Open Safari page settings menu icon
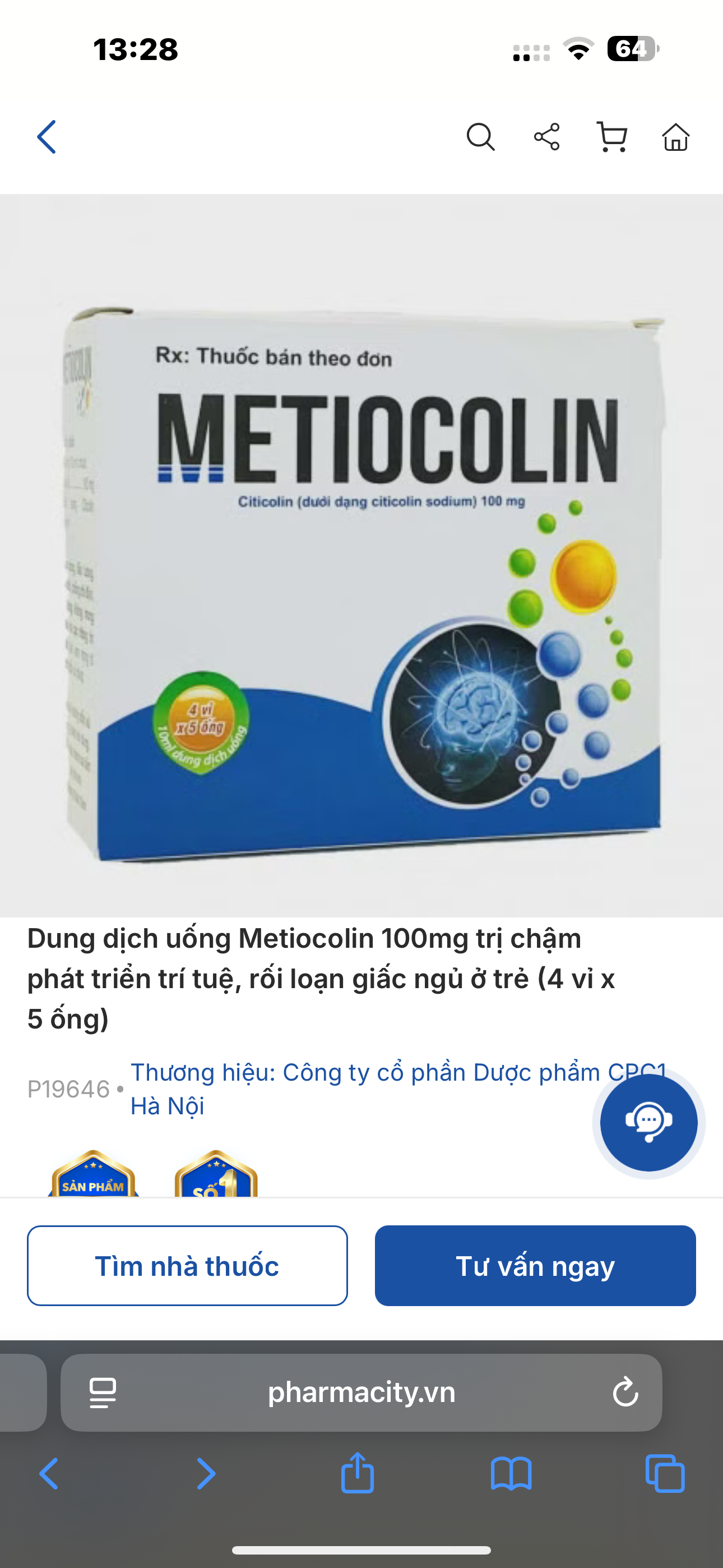Screen dimensions: 723x1568 click(103, 1392)
